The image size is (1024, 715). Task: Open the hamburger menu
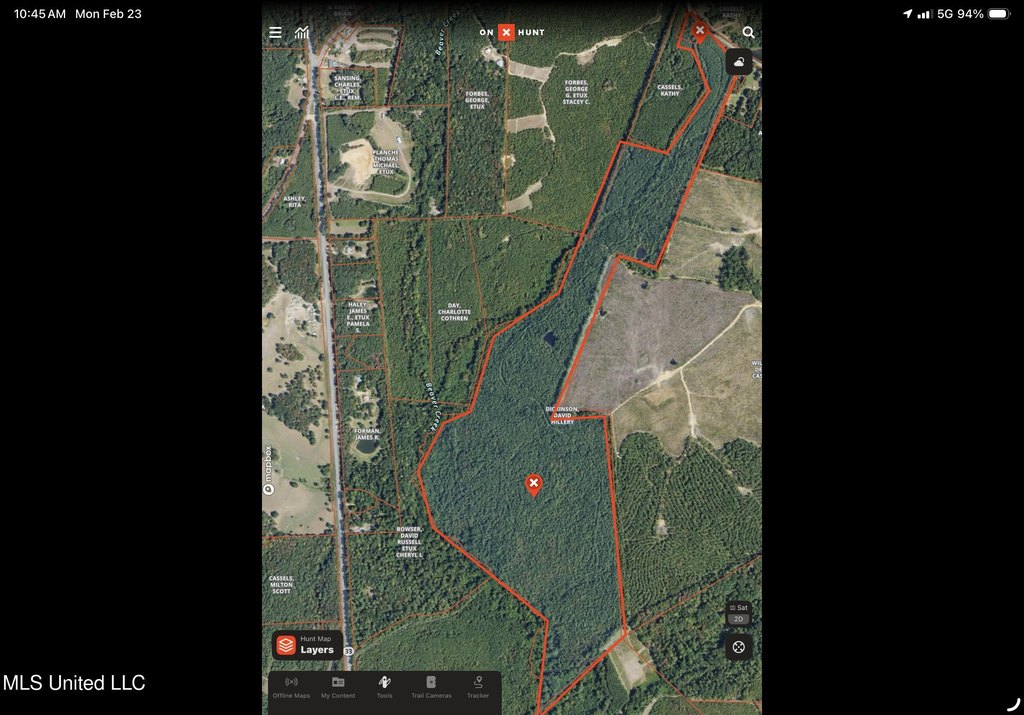[x=275, y=32]
